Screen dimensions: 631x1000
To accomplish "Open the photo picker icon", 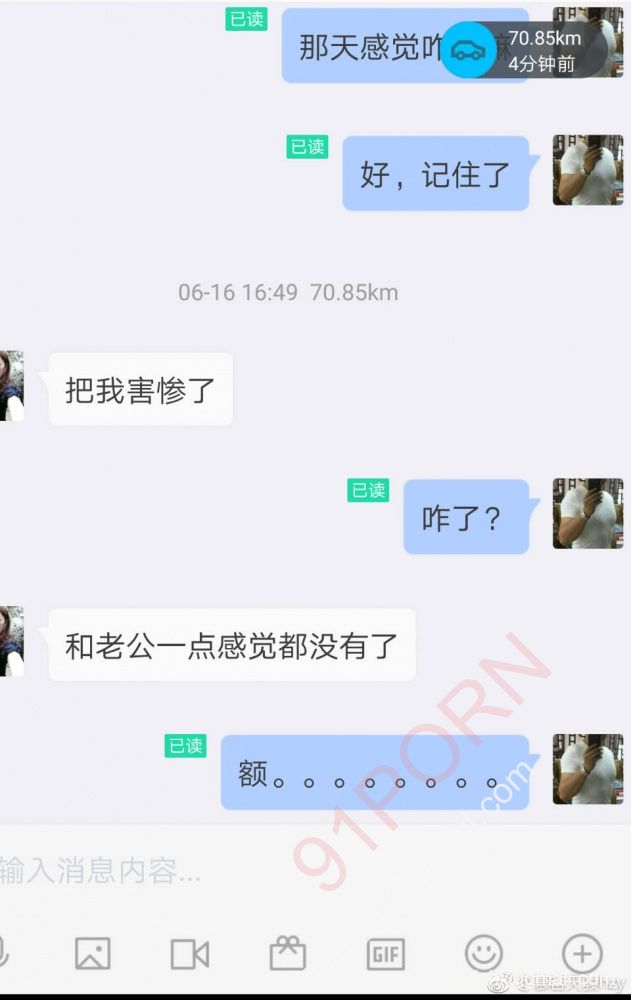I will (92, 953).
